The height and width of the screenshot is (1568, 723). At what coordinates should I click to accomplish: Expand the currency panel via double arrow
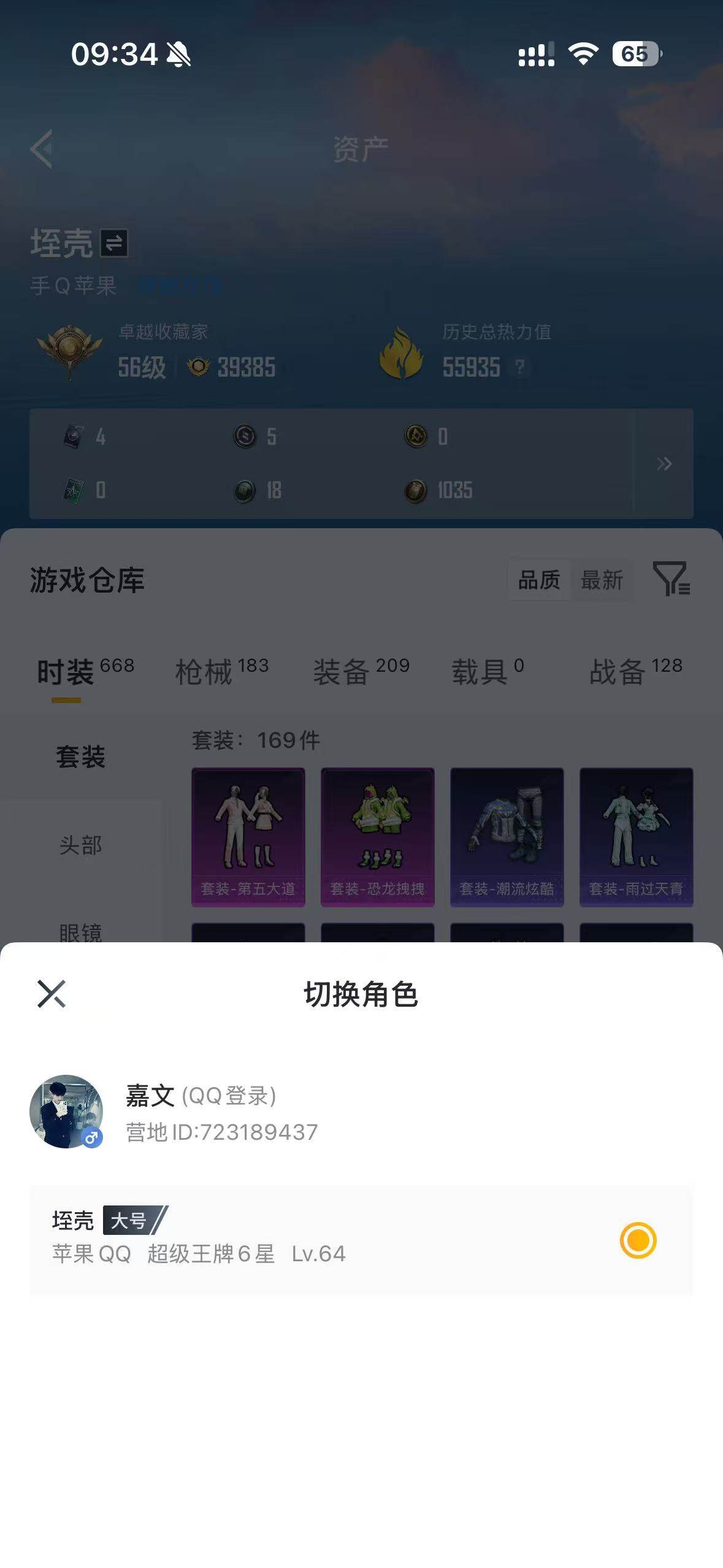point(664,464)
